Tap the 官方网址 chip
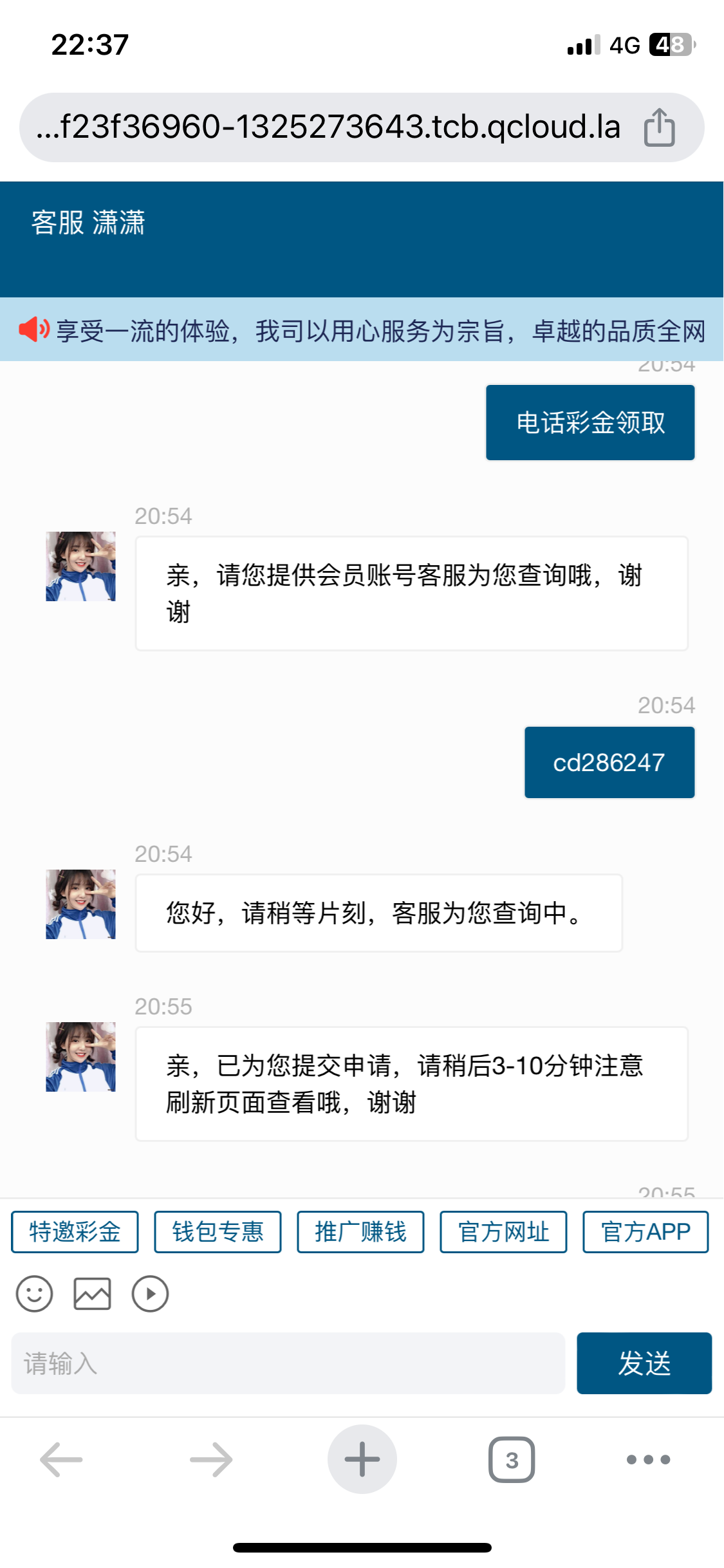The image size is (724, 1568). [503, 1232]
